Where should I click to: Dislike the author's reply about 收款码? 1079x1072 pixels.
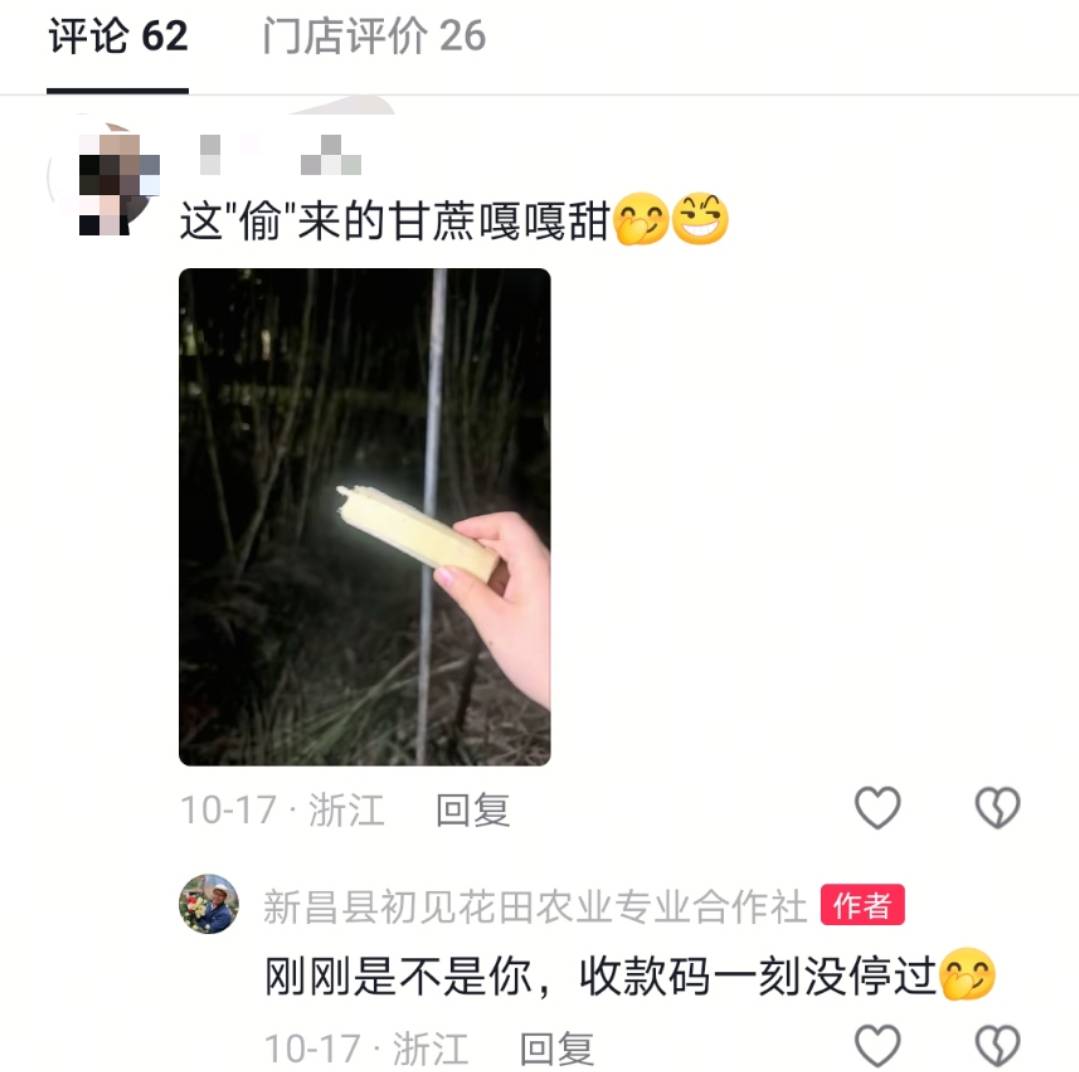[997, 1047]
